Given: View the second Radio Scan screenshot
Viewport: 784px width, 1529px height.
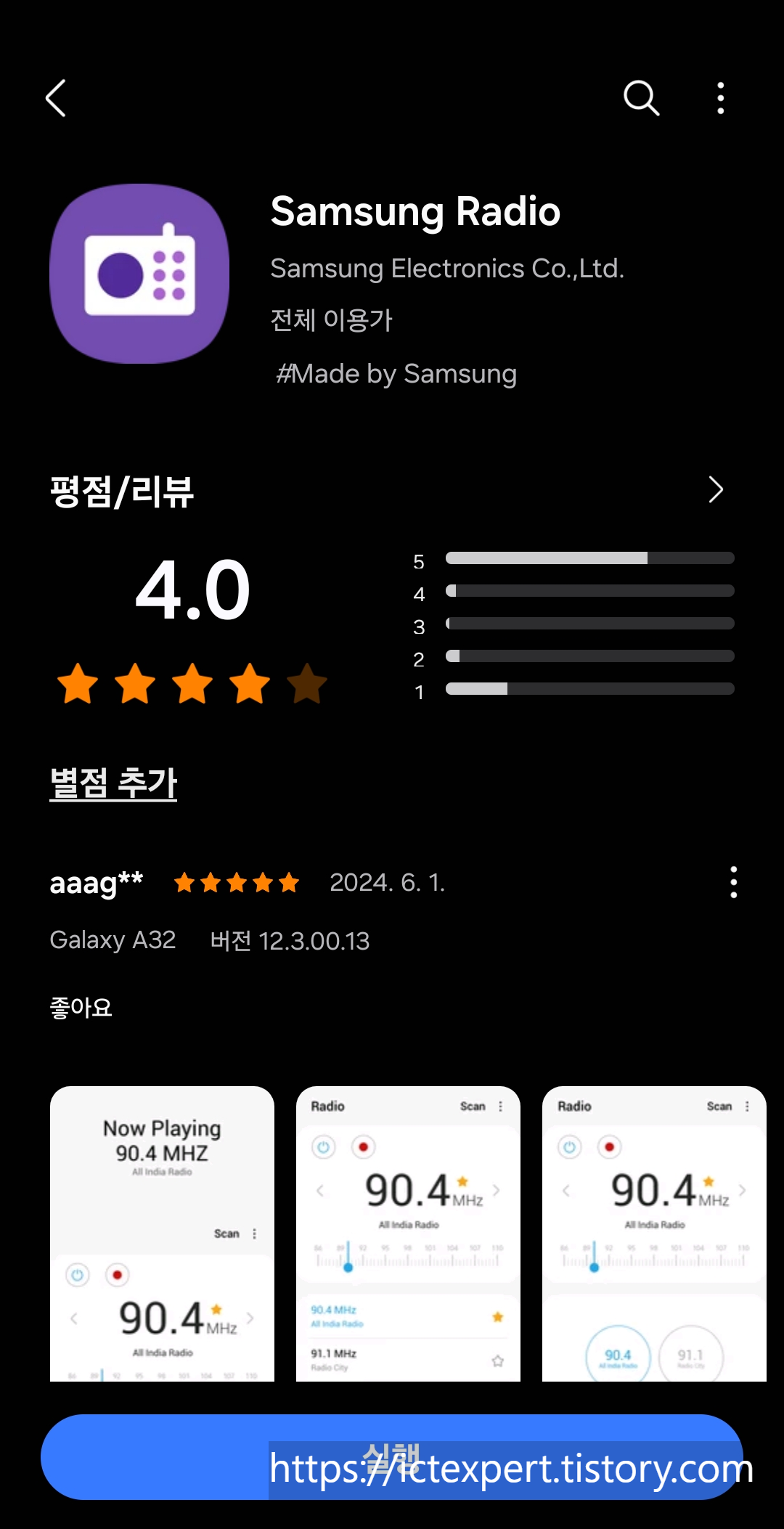Looking at the screenshot, I should point(408,1234).
